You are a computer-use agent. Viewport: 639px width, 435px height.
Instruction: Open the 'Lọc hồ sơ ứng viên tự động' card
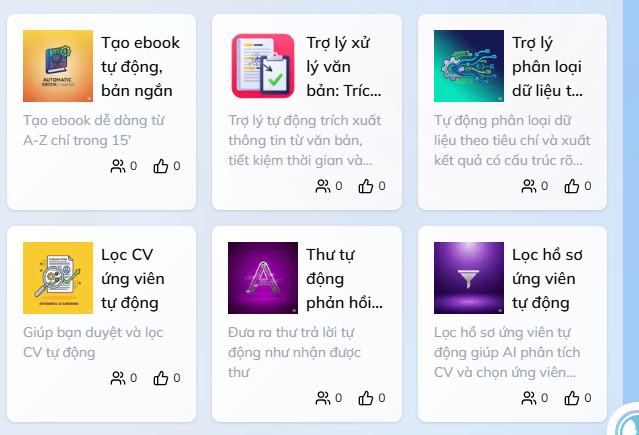coord(547,278)
